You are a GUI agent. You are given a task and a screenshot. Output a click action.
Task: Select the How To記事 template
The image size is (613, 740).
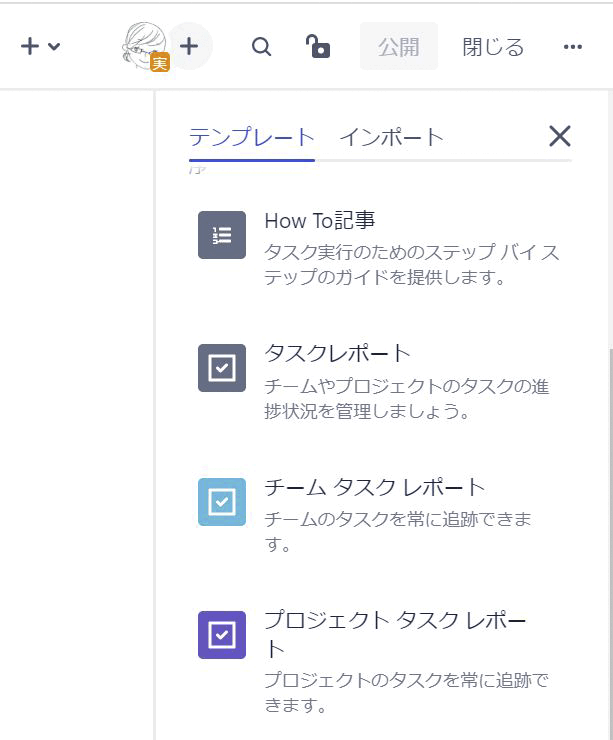[x=320, y=221]
